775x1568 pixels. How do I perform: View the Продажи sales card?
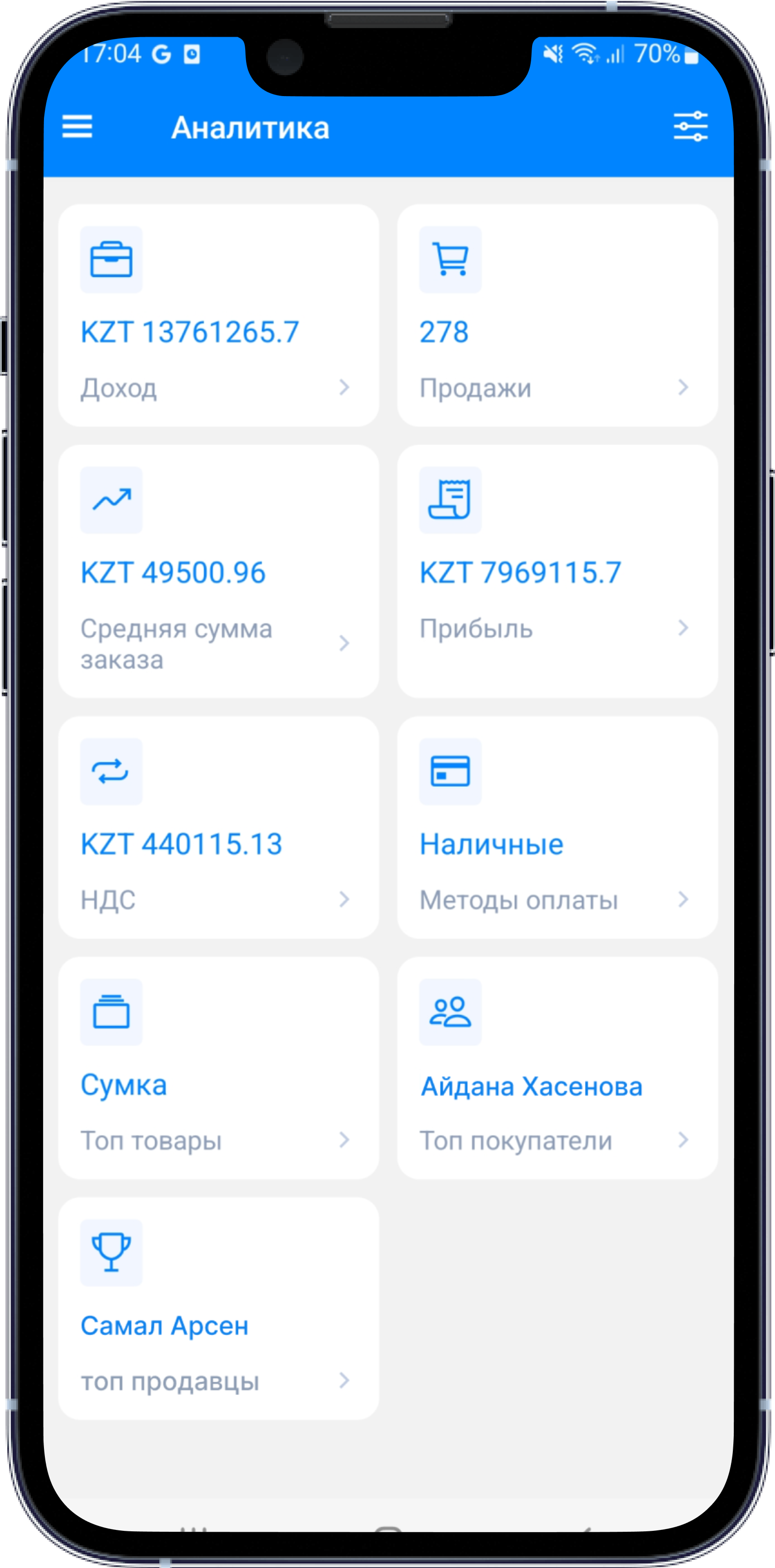click(x=557, y=315)
